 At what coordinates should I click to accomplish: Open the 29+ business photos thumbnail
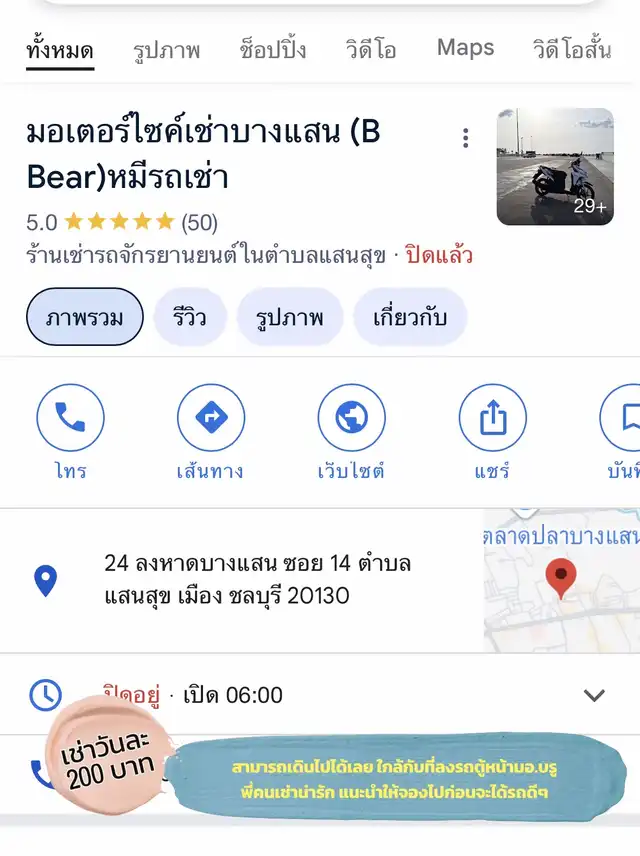click(555, 166)
